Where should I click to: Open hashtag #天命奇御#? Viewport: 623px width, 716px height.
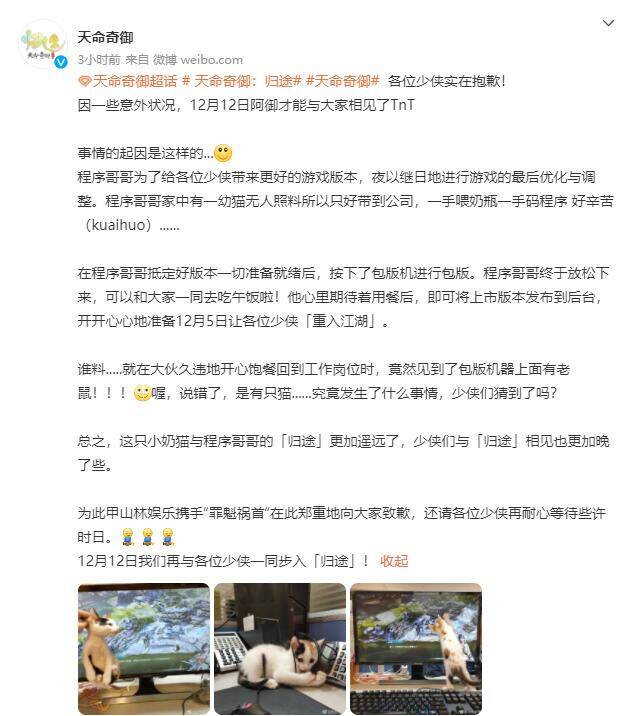pyautogui.click(x=342, y=81)
